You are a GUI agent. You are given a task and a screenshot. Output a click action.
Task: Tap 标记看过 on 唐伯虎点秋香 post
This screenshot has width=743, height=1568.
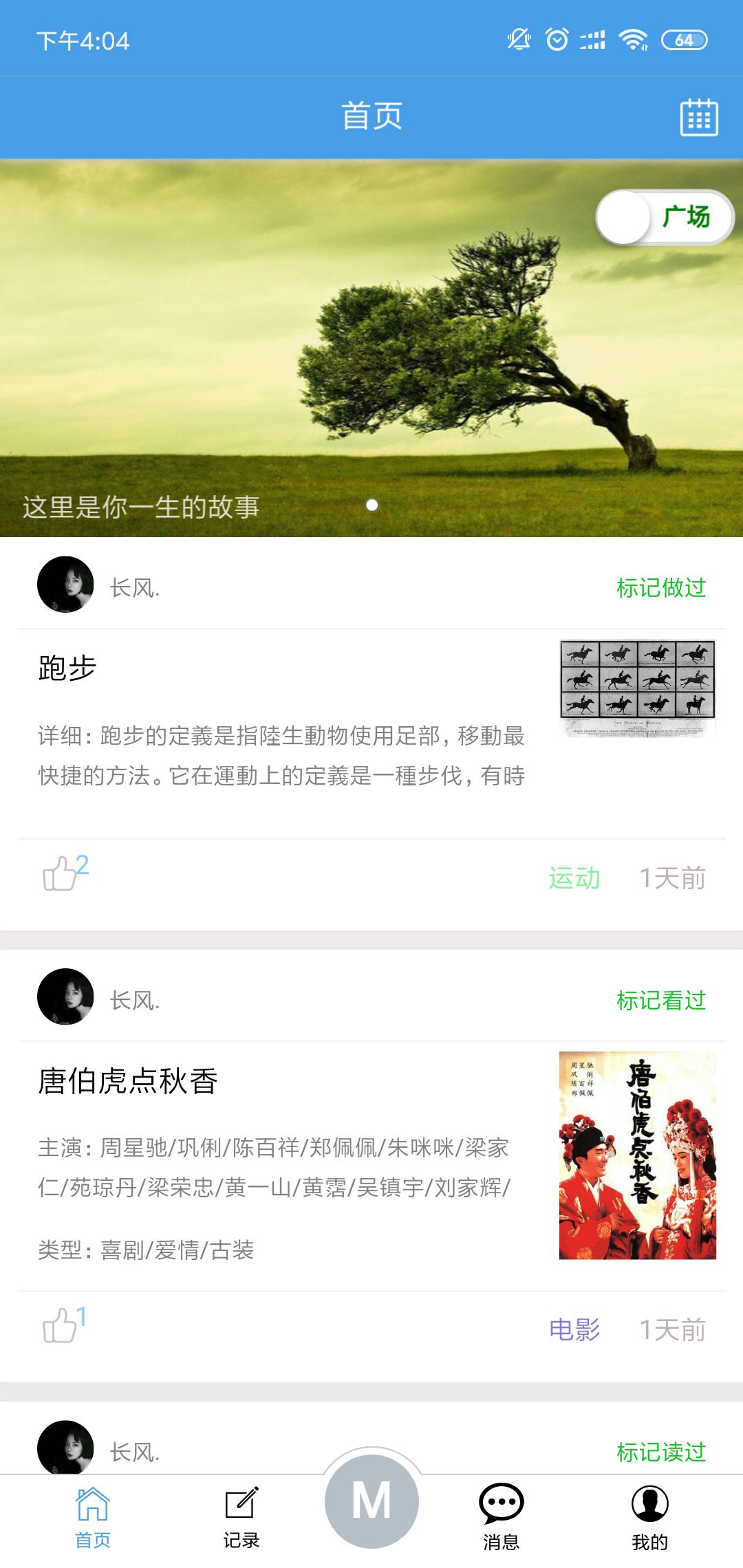tap(661, 1001)
